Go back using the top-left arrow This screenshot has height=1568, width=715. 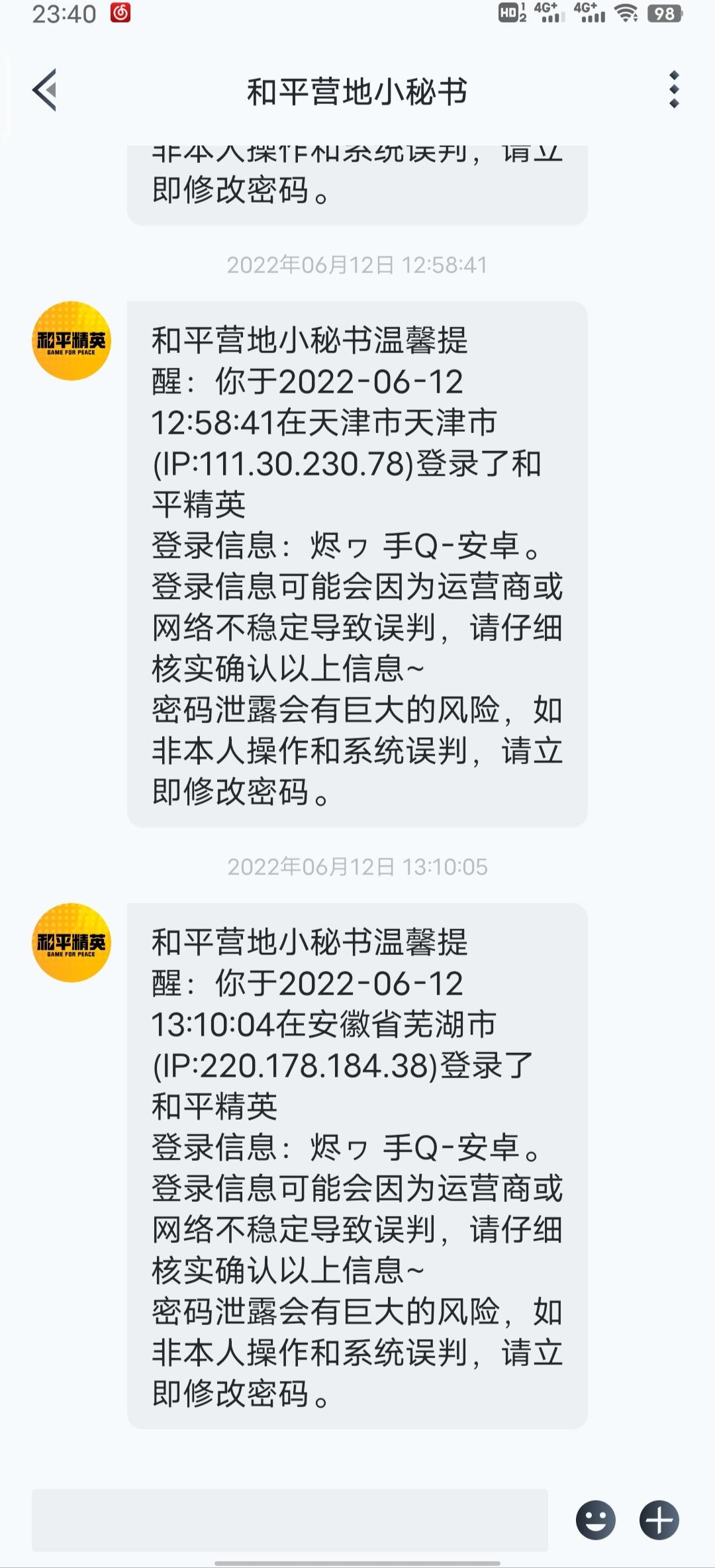pos(44,89)
